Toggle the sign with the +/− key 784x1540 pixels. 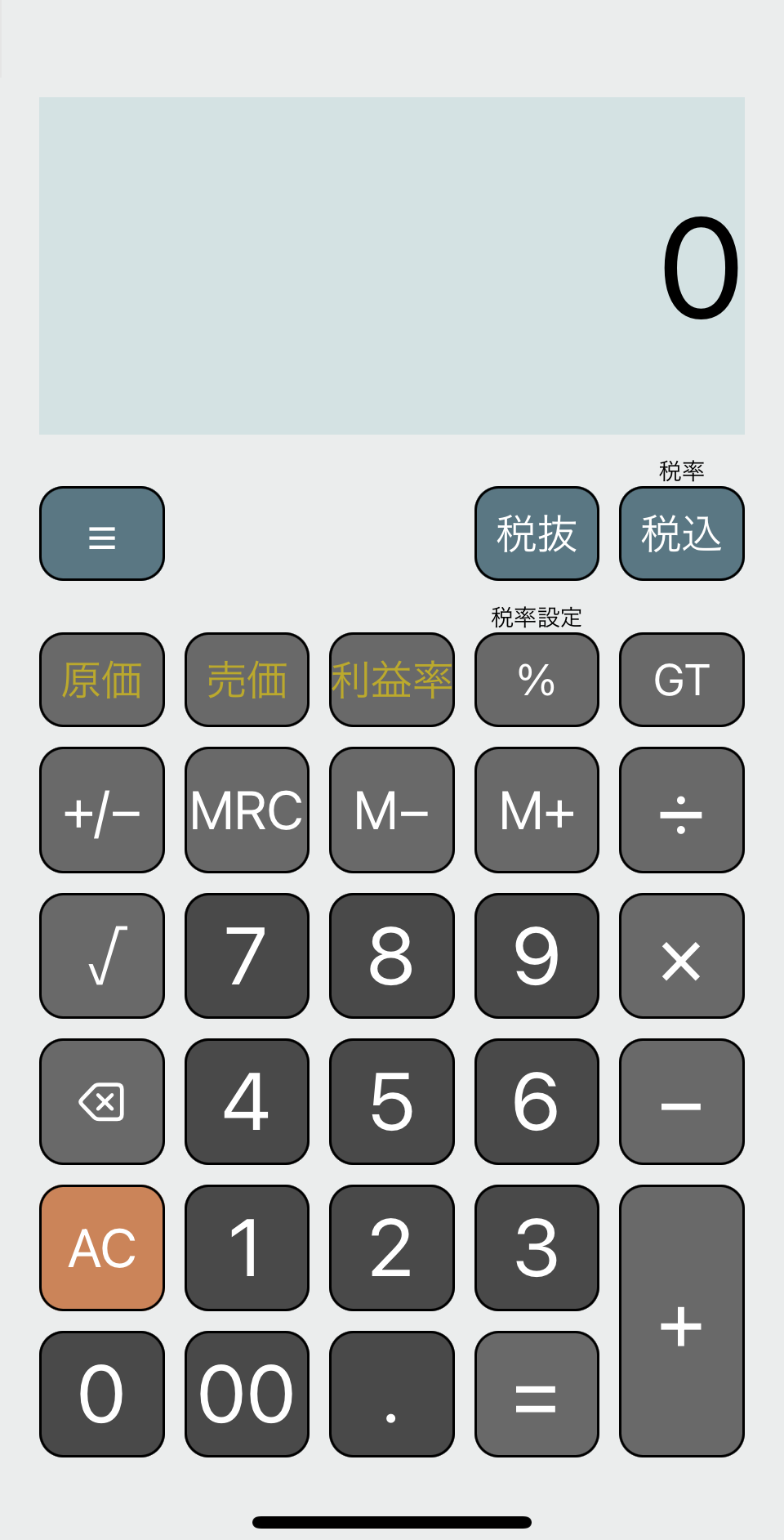101,810
